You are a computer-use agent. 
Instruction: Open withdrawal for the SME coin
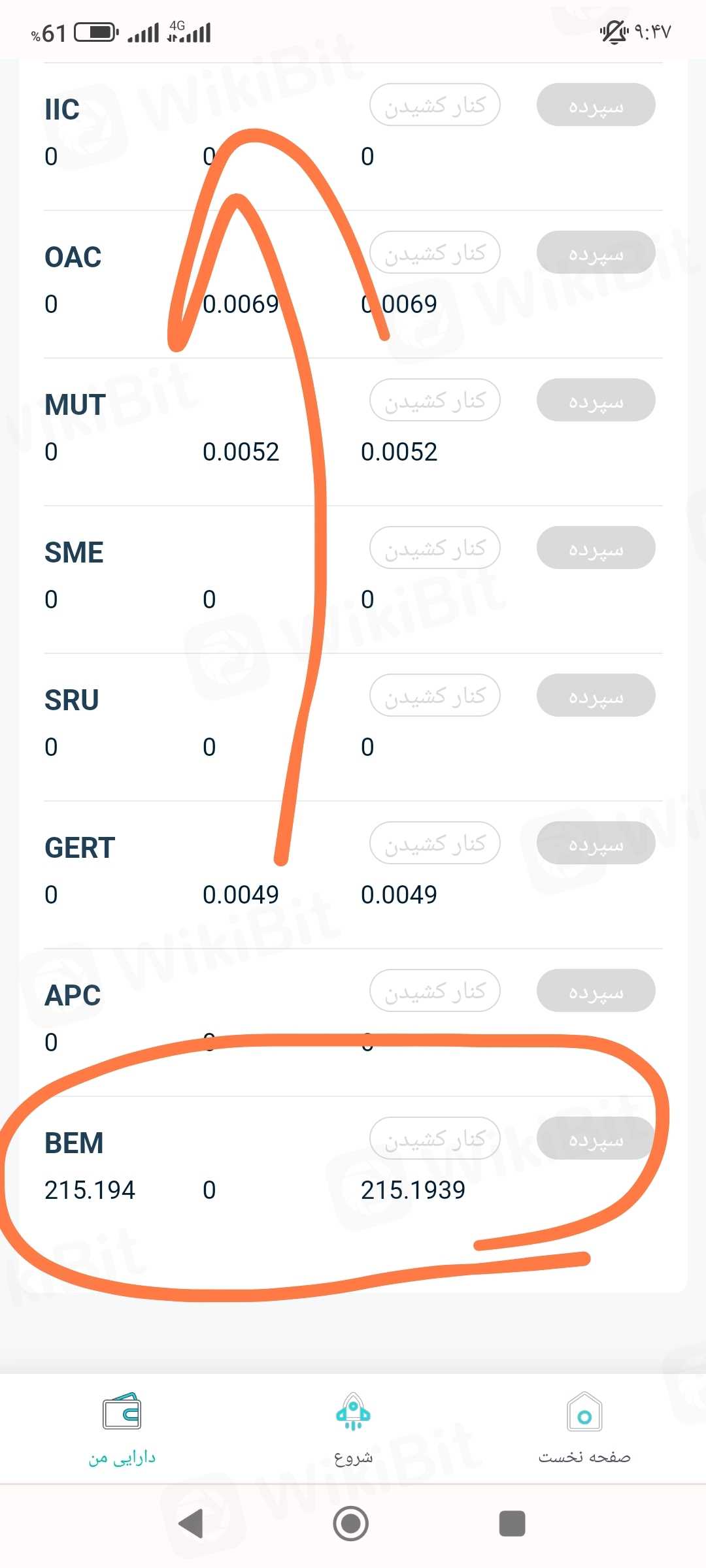point(435,547)
